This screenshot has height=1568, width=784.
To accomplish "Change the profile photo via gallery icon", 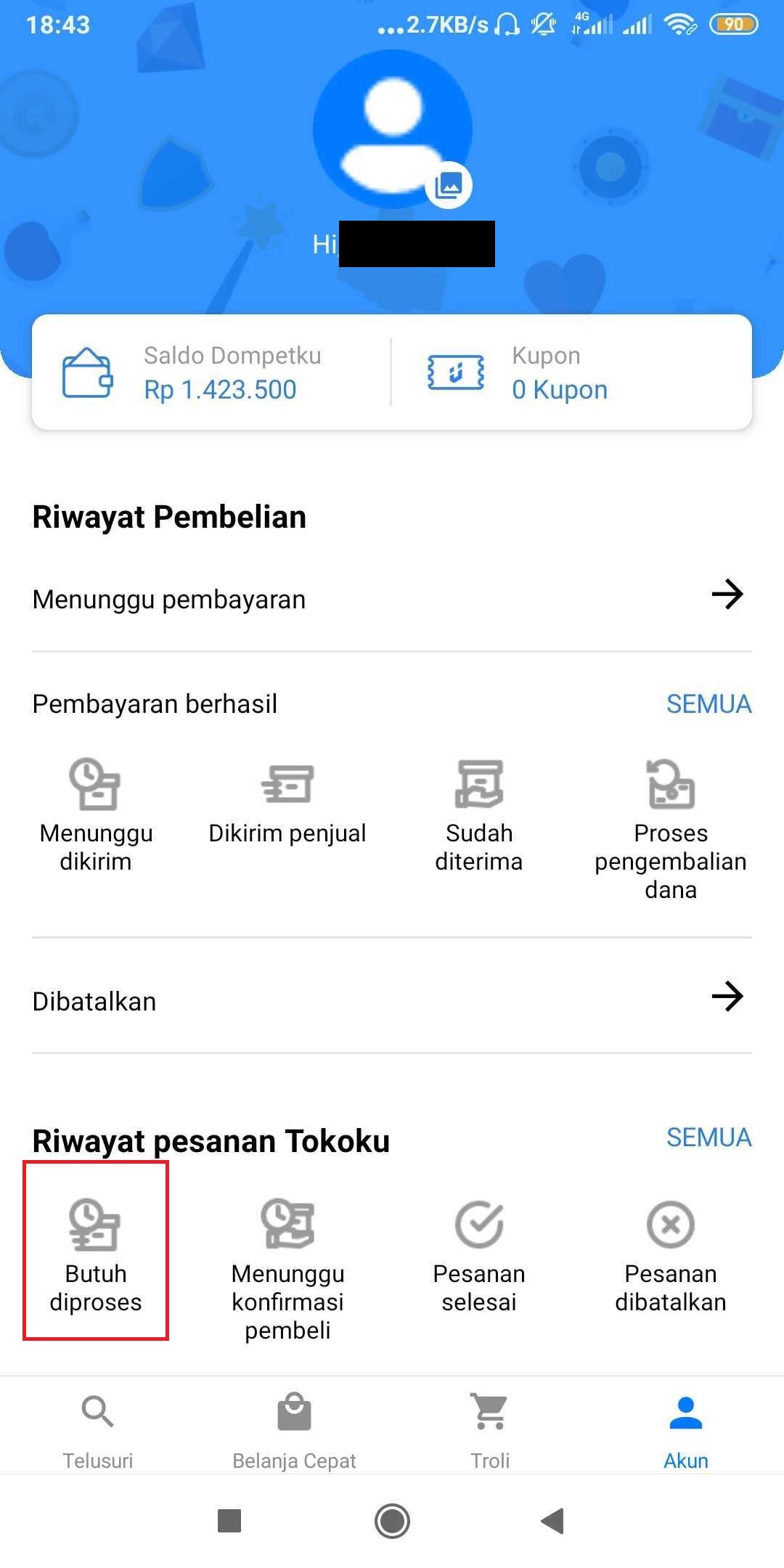I will (x=448, y=185).
